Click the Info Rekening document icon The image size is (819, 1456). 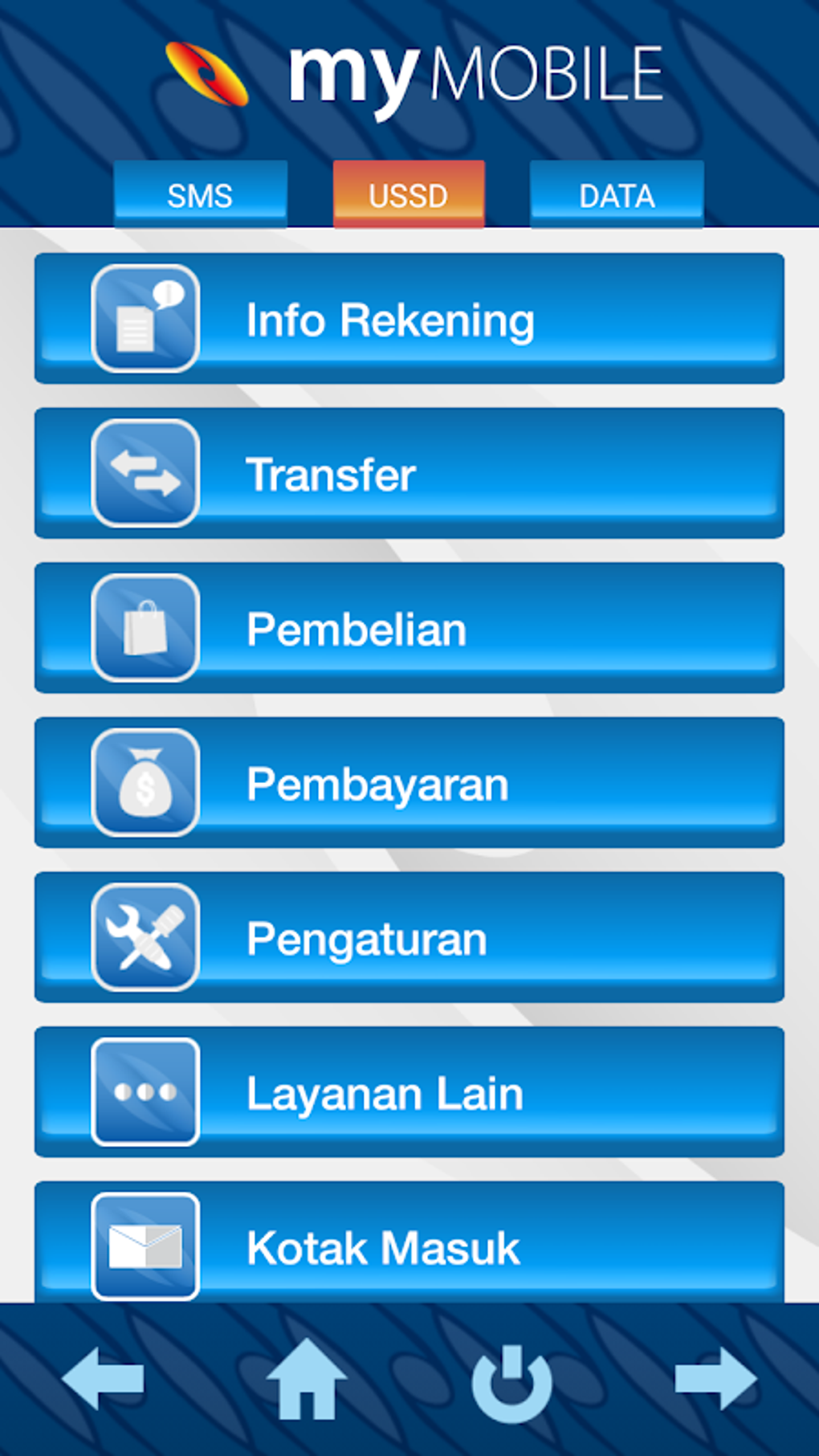pyautogui.click(x=145, y=318)
